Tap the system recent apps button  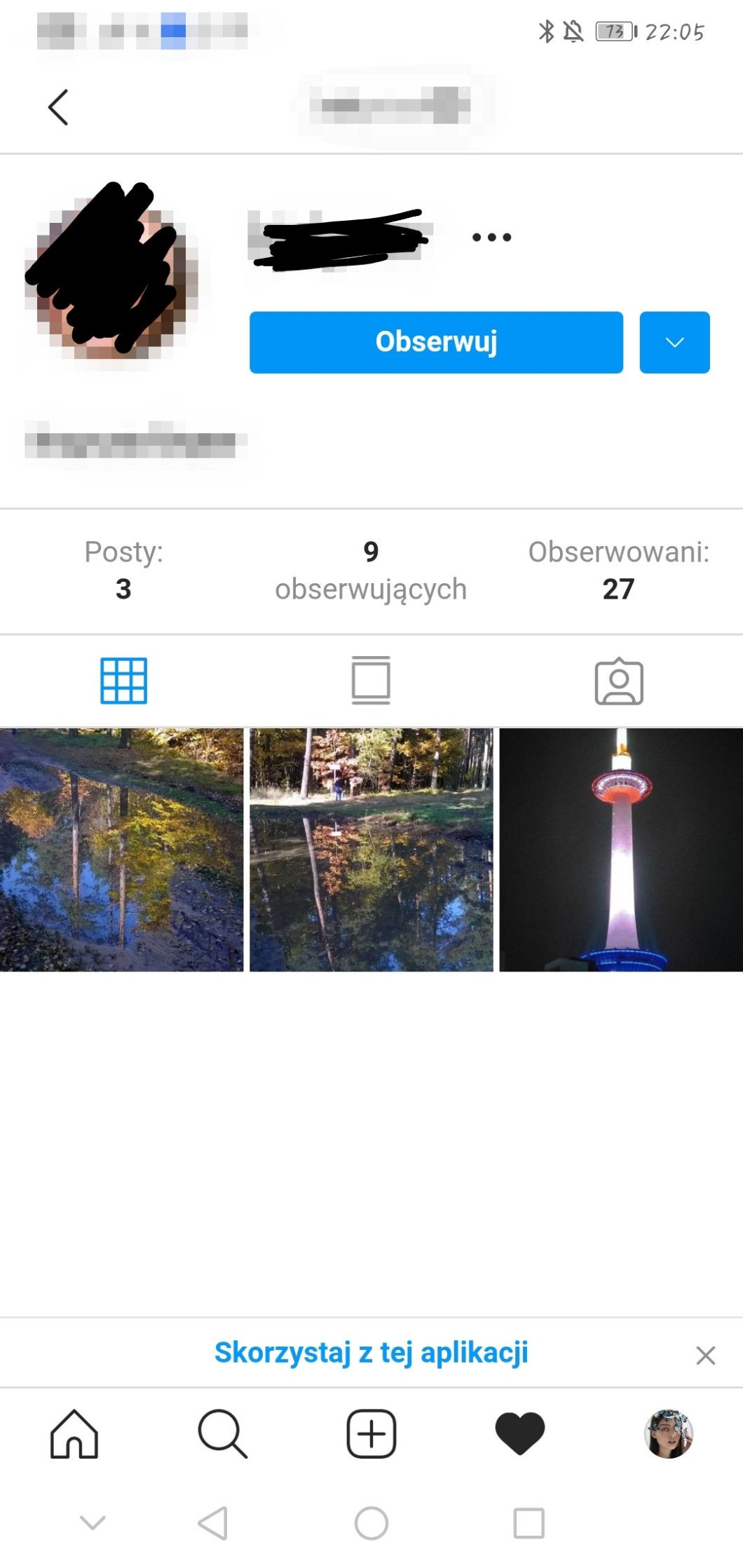529,1523
